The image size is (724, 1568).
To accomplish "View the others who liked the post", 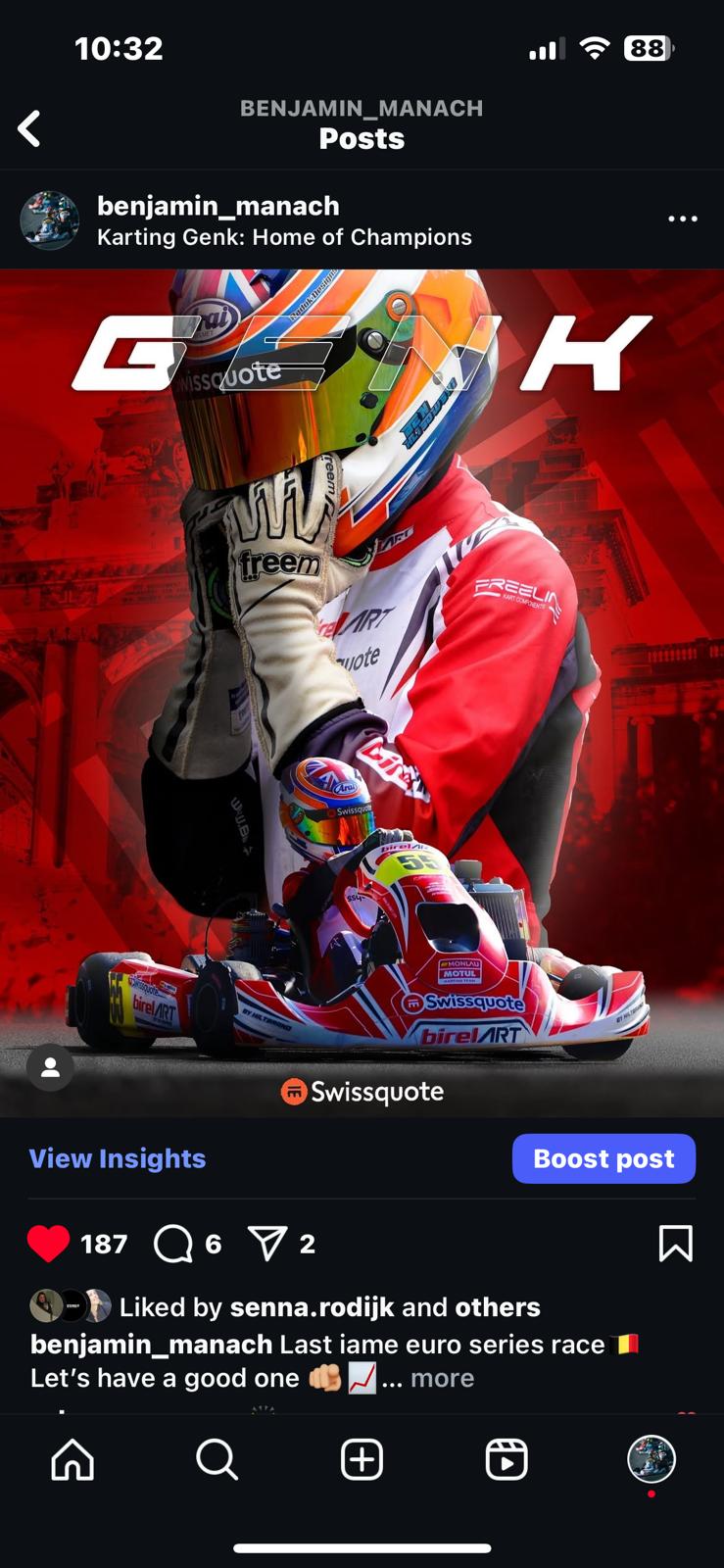I will 498,1307.
